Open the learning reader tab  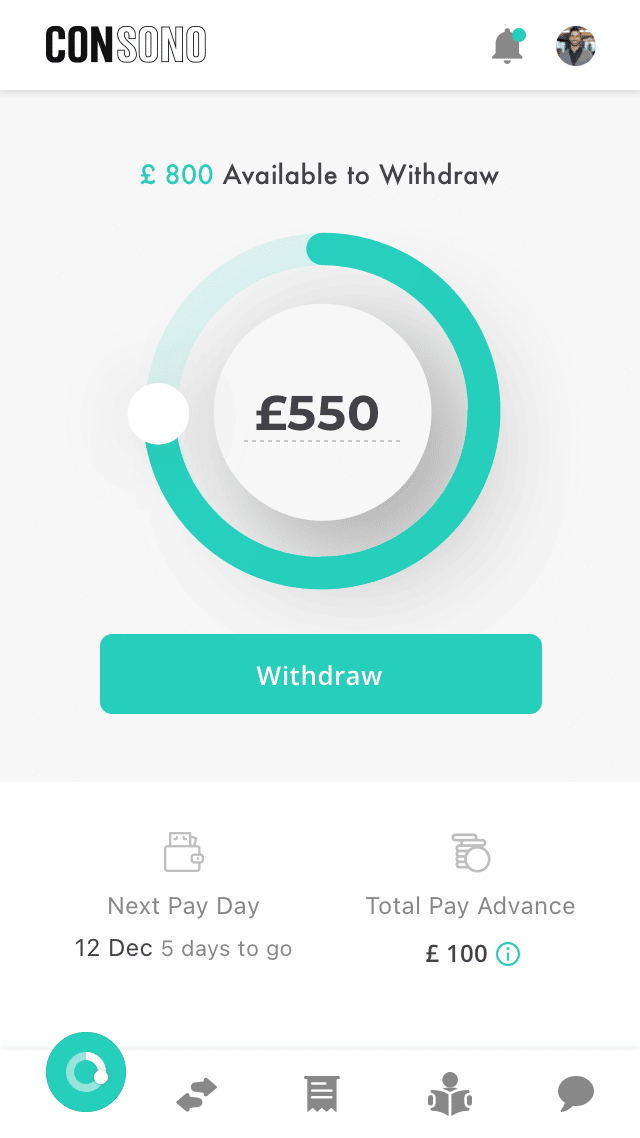coord(449,1094)
